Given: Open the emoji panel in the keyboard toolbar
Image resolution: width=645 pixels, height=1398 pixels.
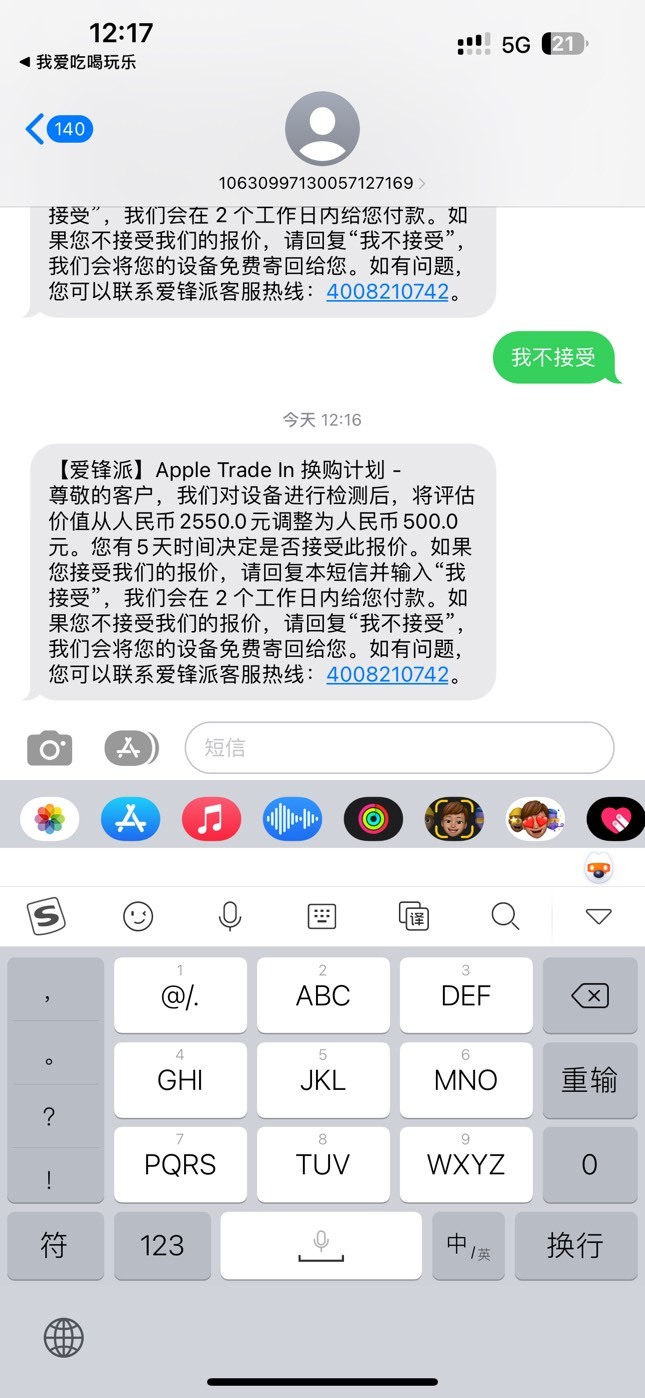Looking at the screenshot, I should (138, 916).
